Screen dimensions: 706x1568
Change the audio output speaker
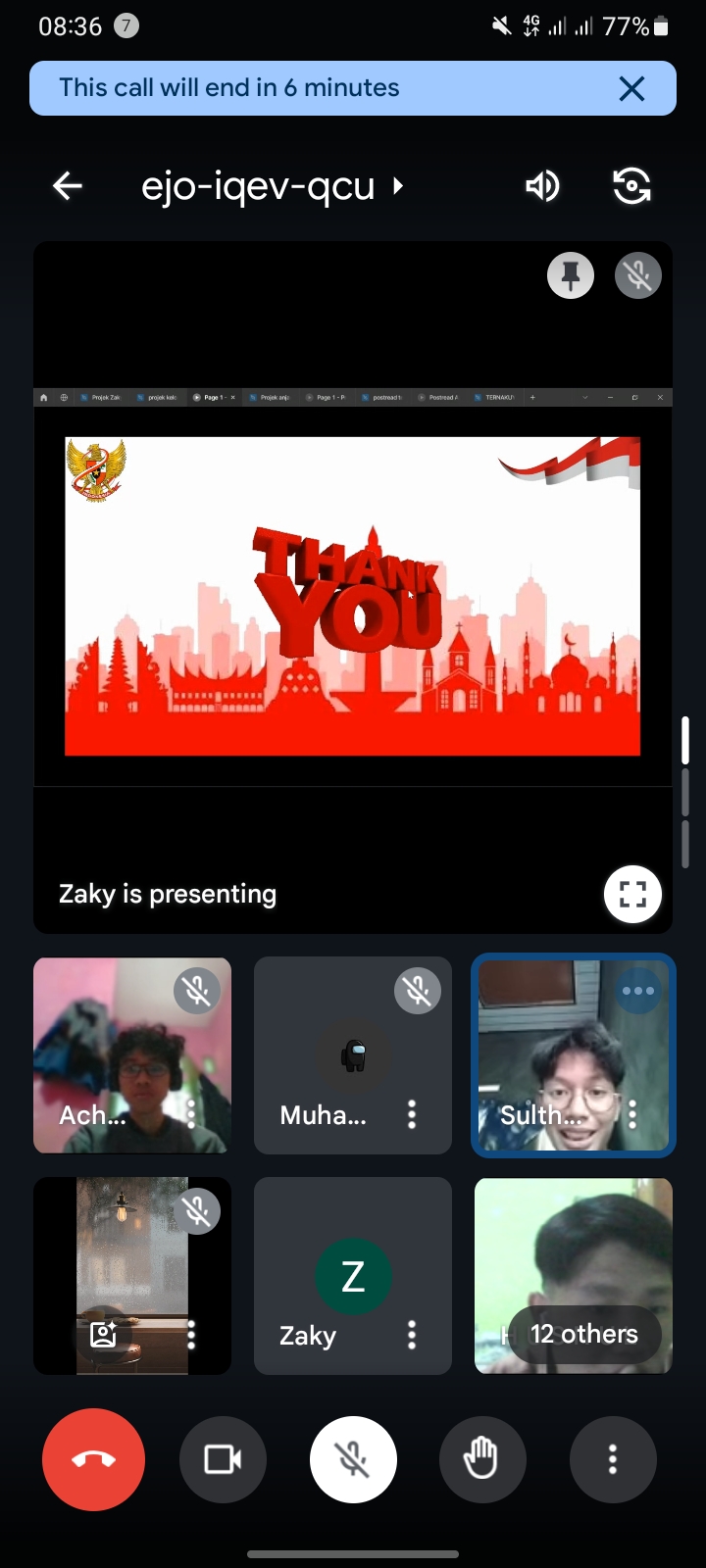pyautogui.click(x=542, y=186)
